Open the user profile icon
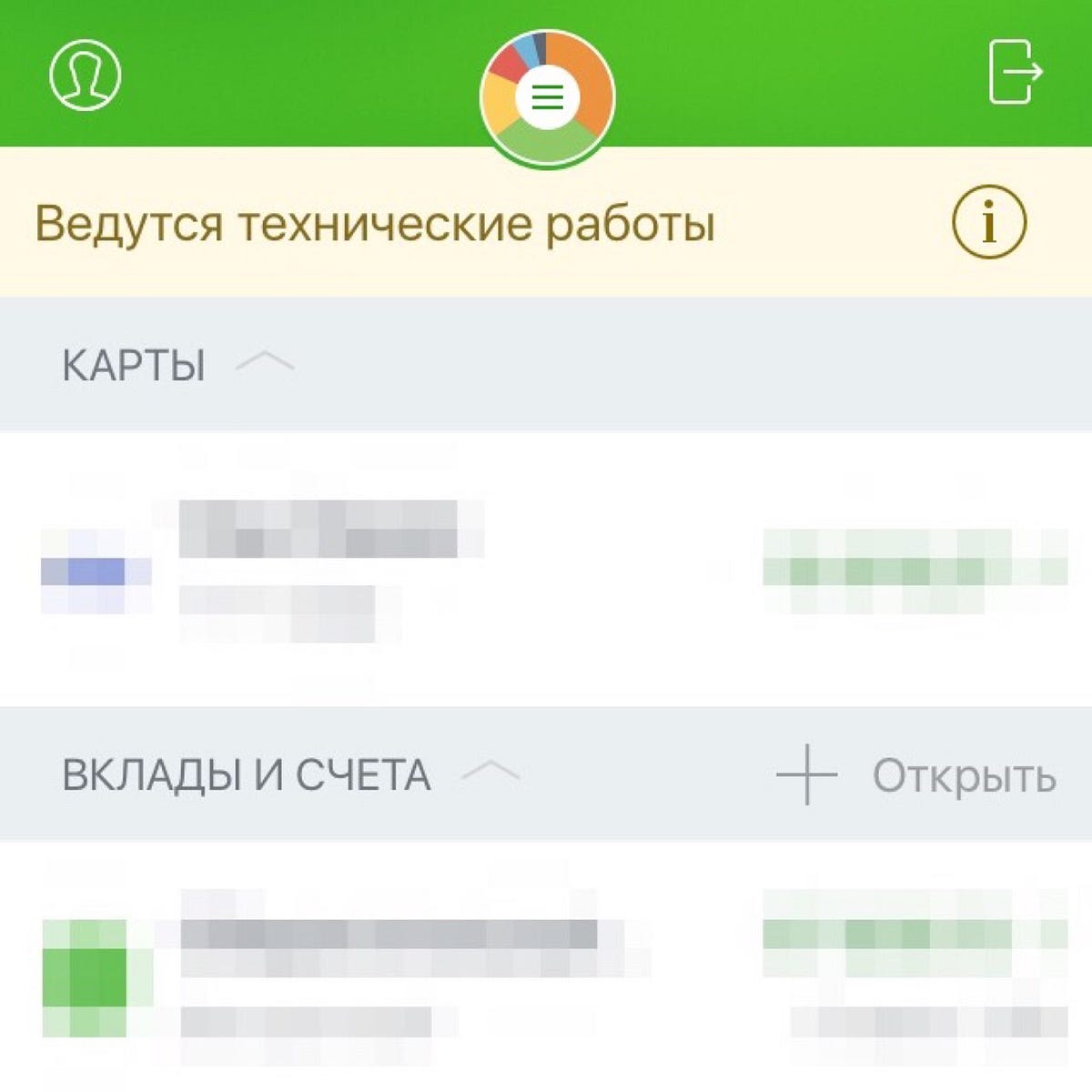 (85, 73)
